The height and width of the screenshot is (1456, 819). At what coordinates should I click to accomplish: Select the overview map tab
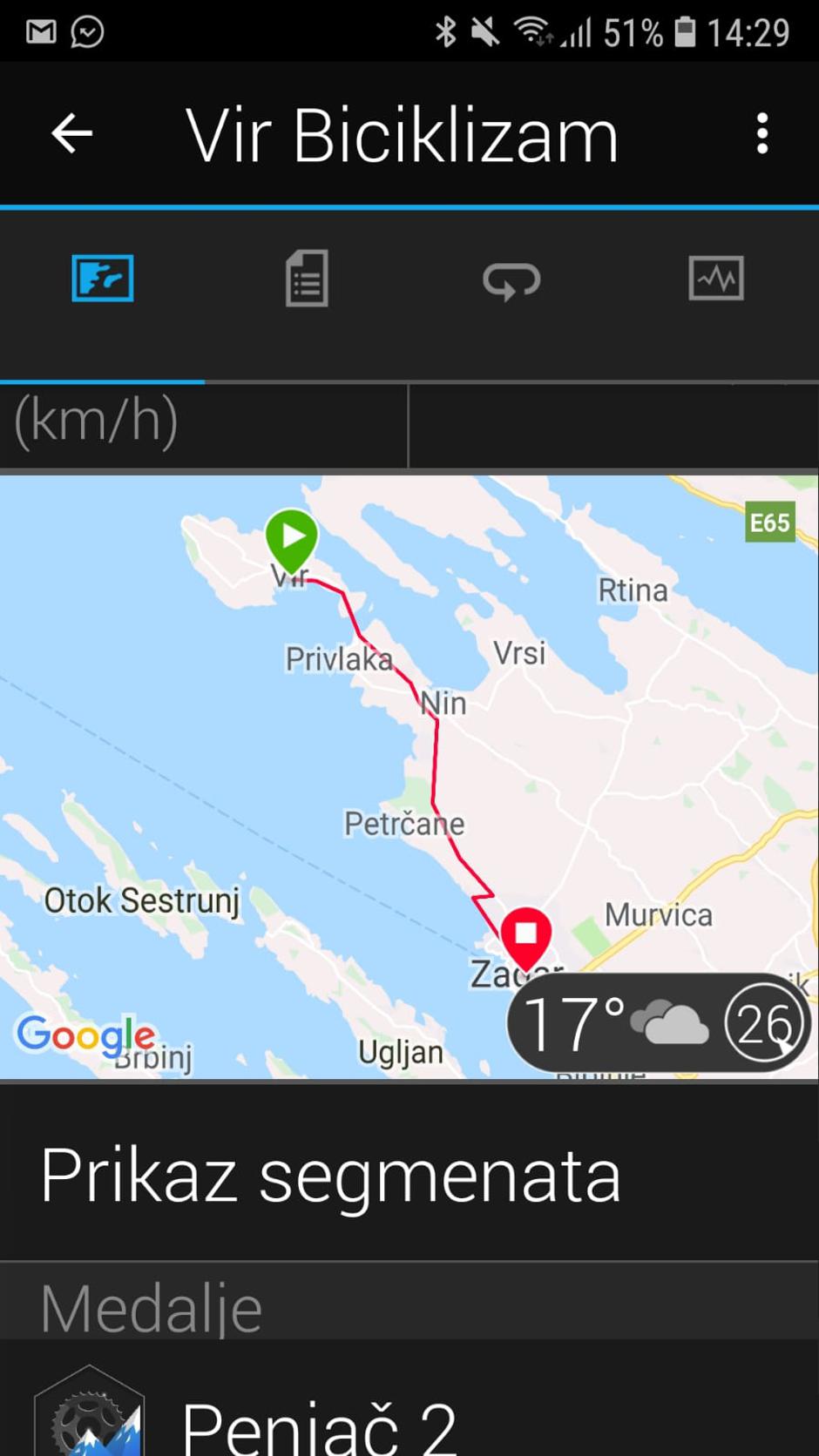point(103,279)
